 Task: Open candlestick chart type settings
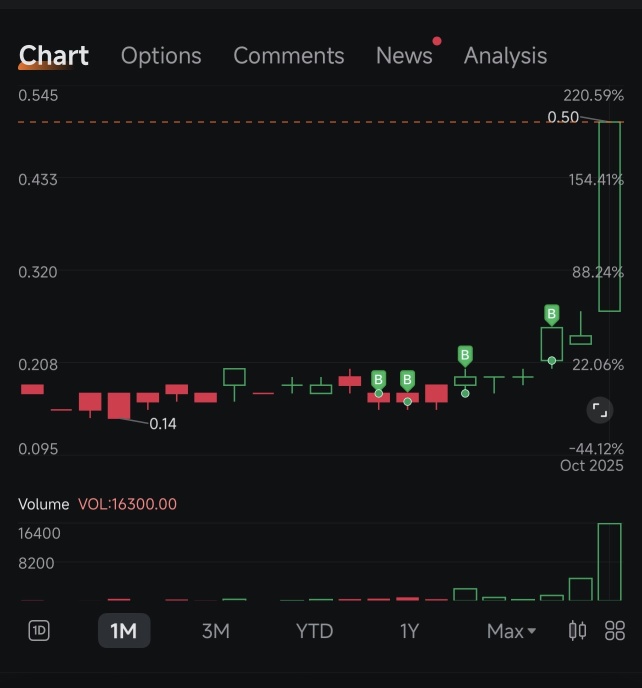pos(577,630)
